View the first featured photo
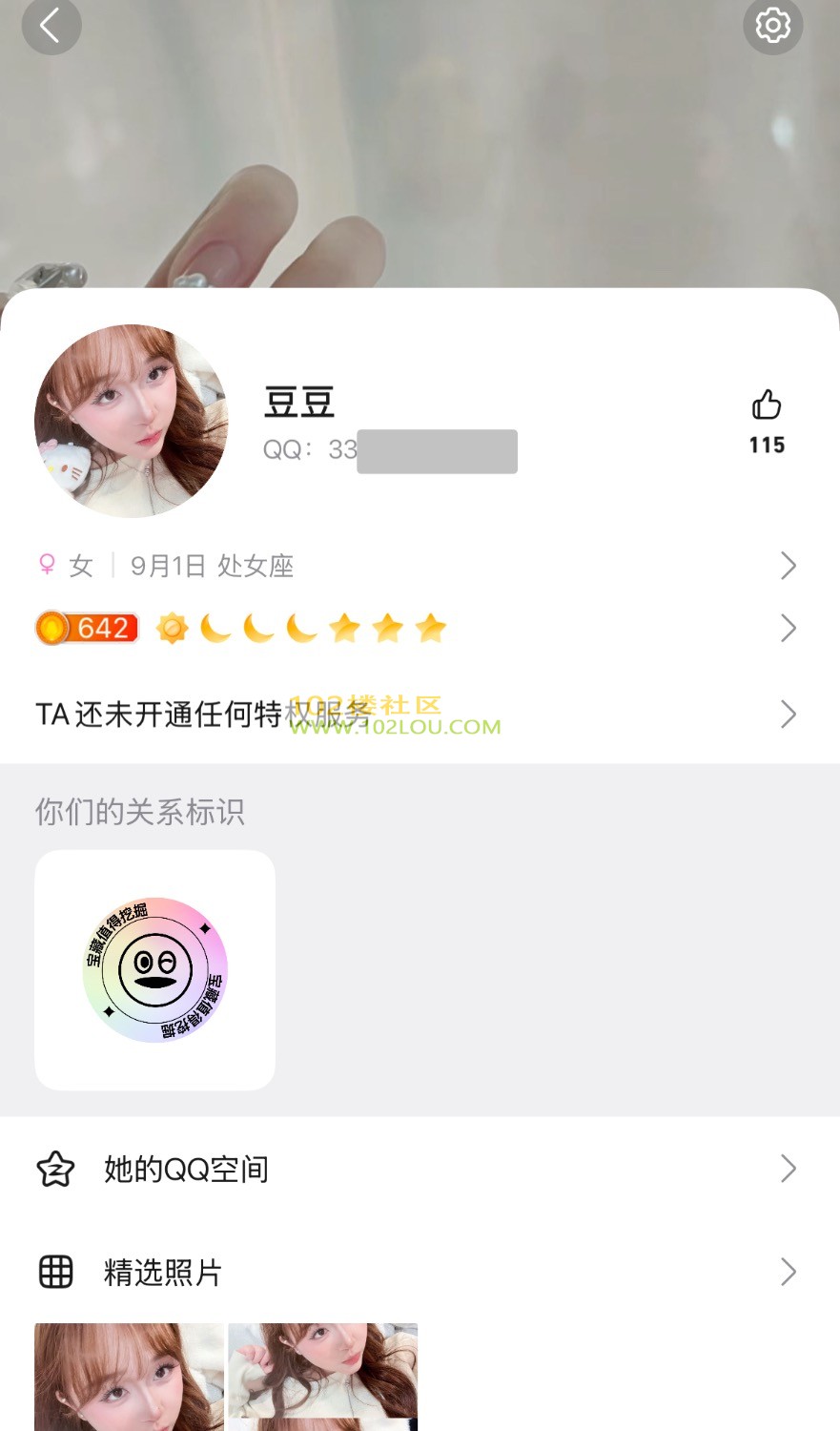The height and width of the screenshot is (1431, 840). point(129,1377)
